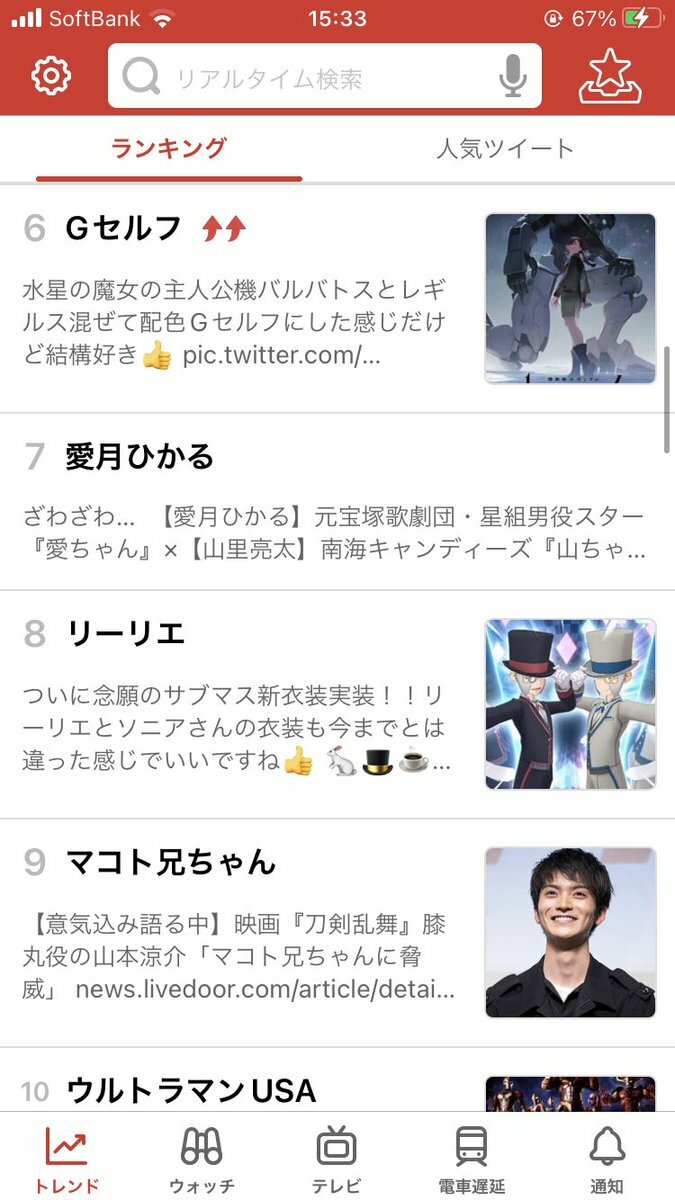
Task: Switch to the ウォッチ tab
Action: tap(202, 1158)
